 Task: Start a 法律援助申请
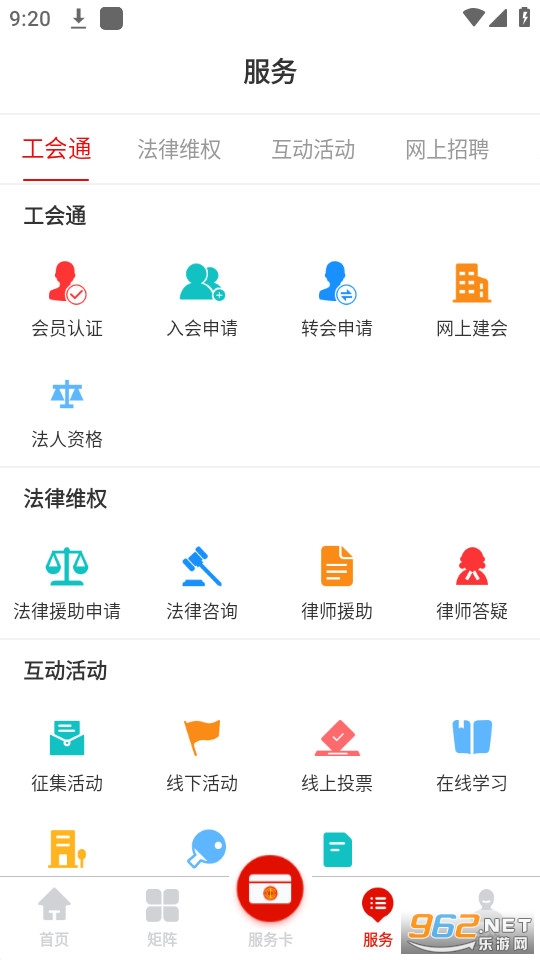67,583
